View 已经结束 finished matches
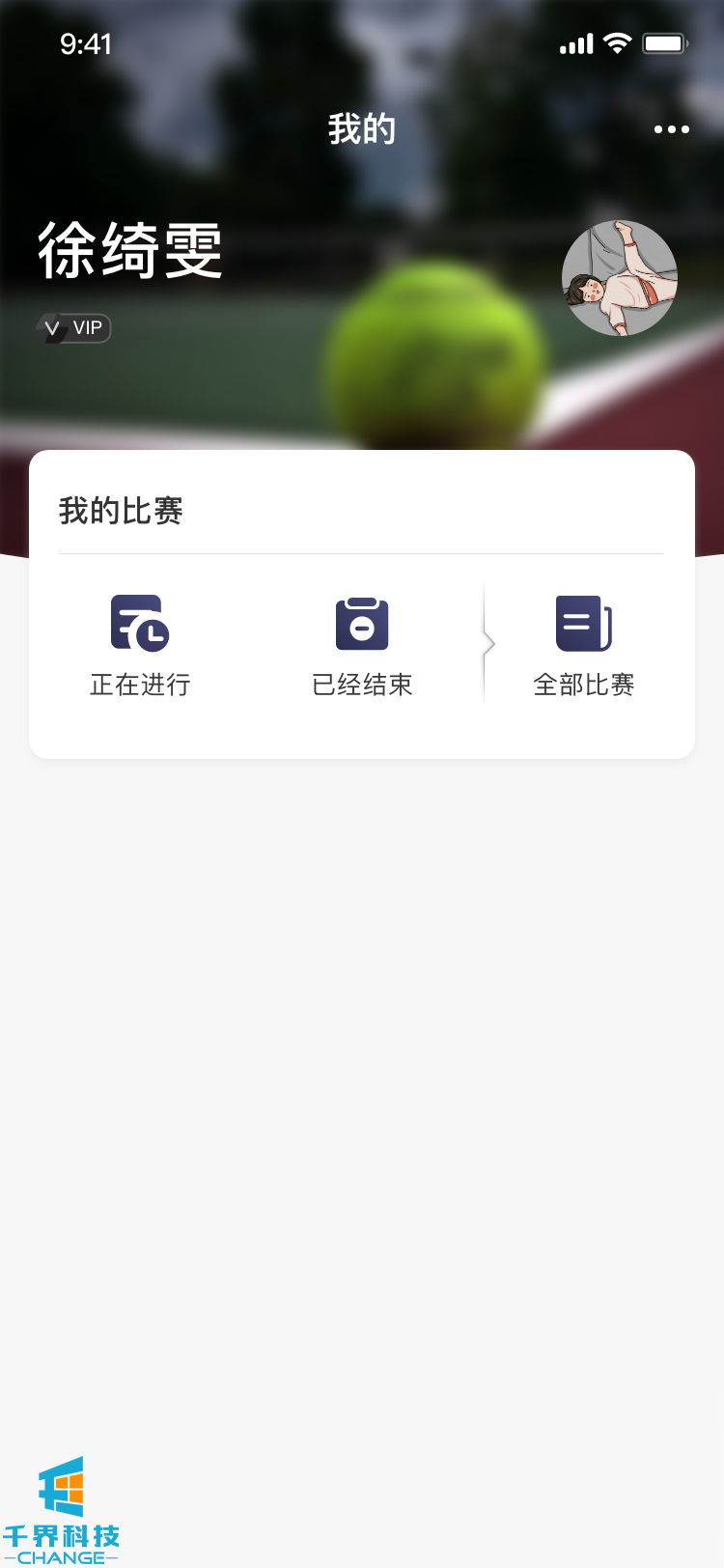The width and height of the screenshot is (724, 1568). click(362, 645)
